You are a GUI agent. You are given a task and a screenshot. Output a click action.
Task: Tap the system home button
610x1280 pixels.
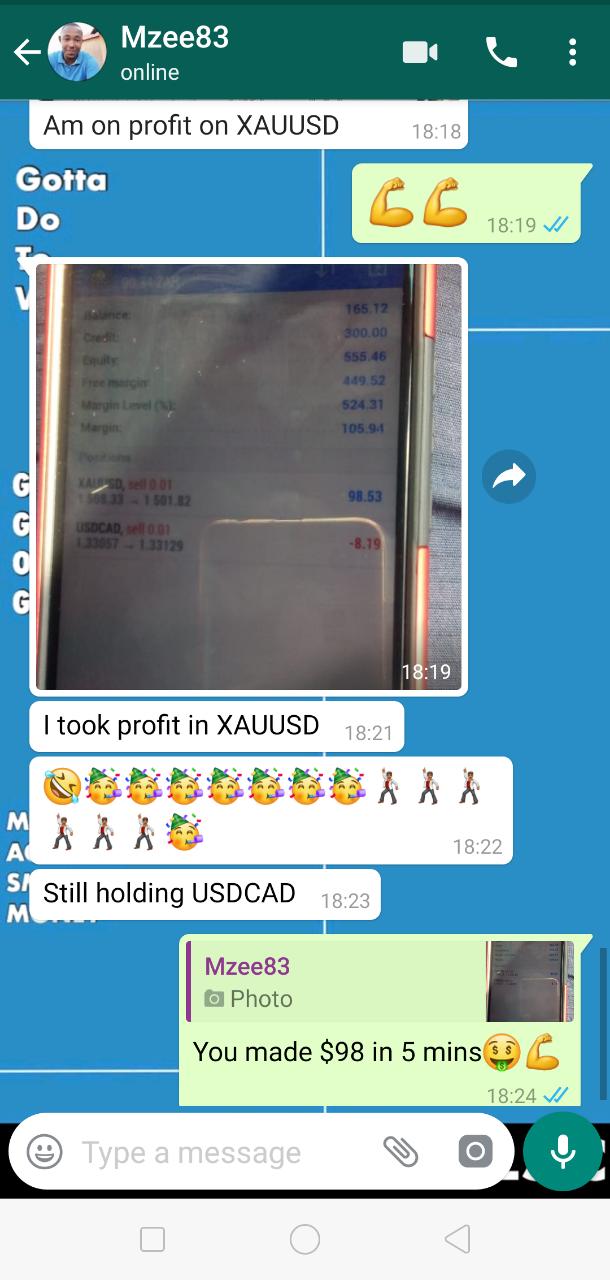(305, 1240)
